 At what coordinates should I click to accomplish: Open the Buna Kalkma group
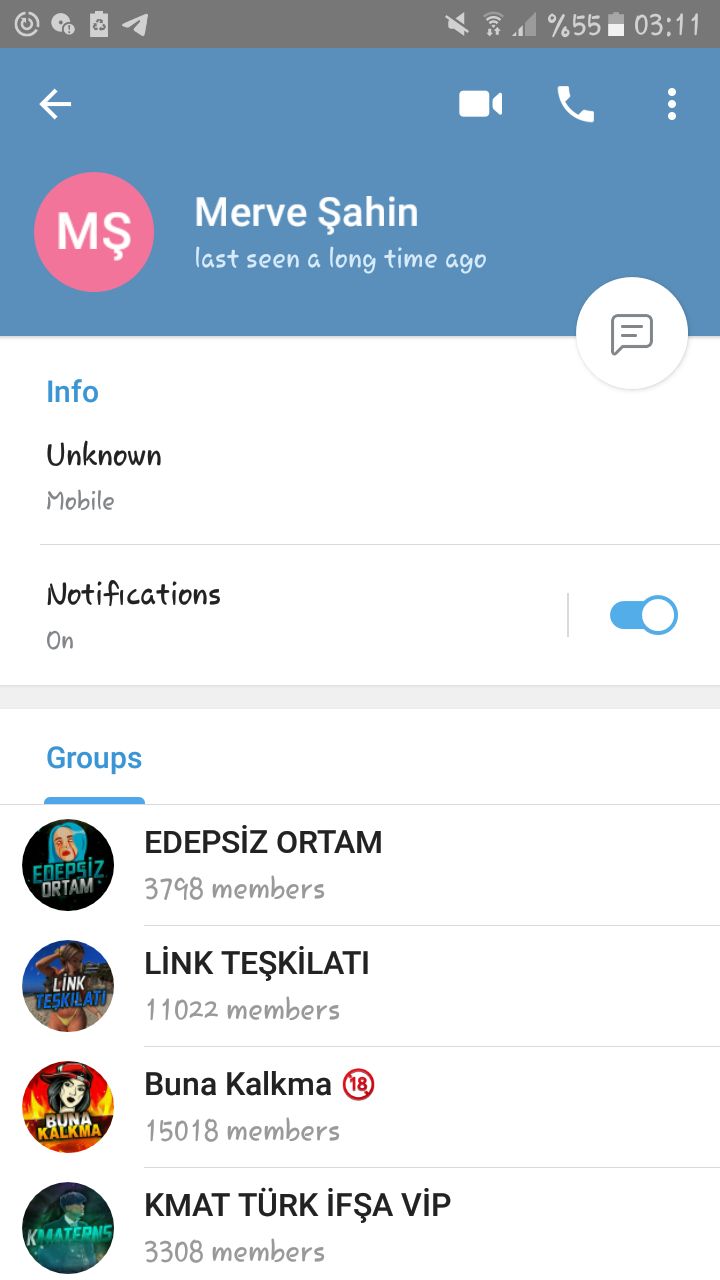click(360, 1107)
